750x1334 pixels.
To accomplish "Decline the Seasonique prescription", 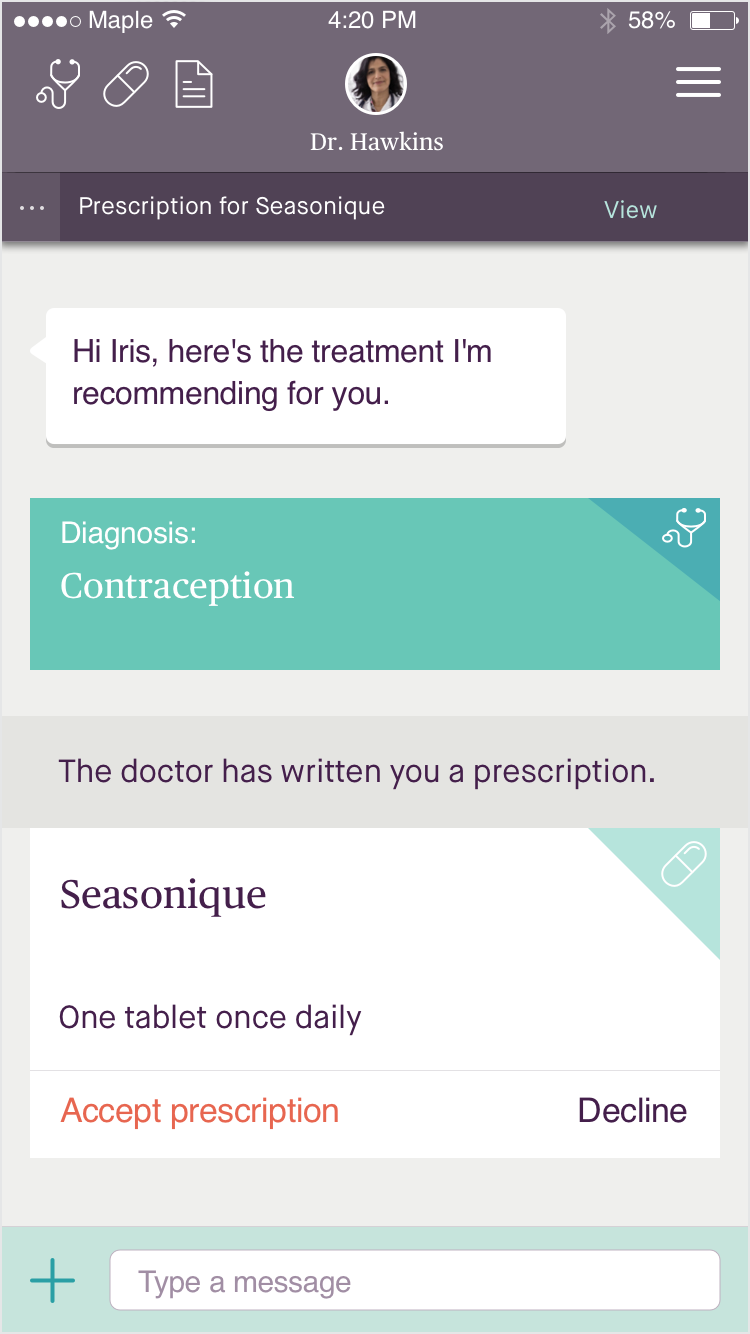I will (632, 1111).
